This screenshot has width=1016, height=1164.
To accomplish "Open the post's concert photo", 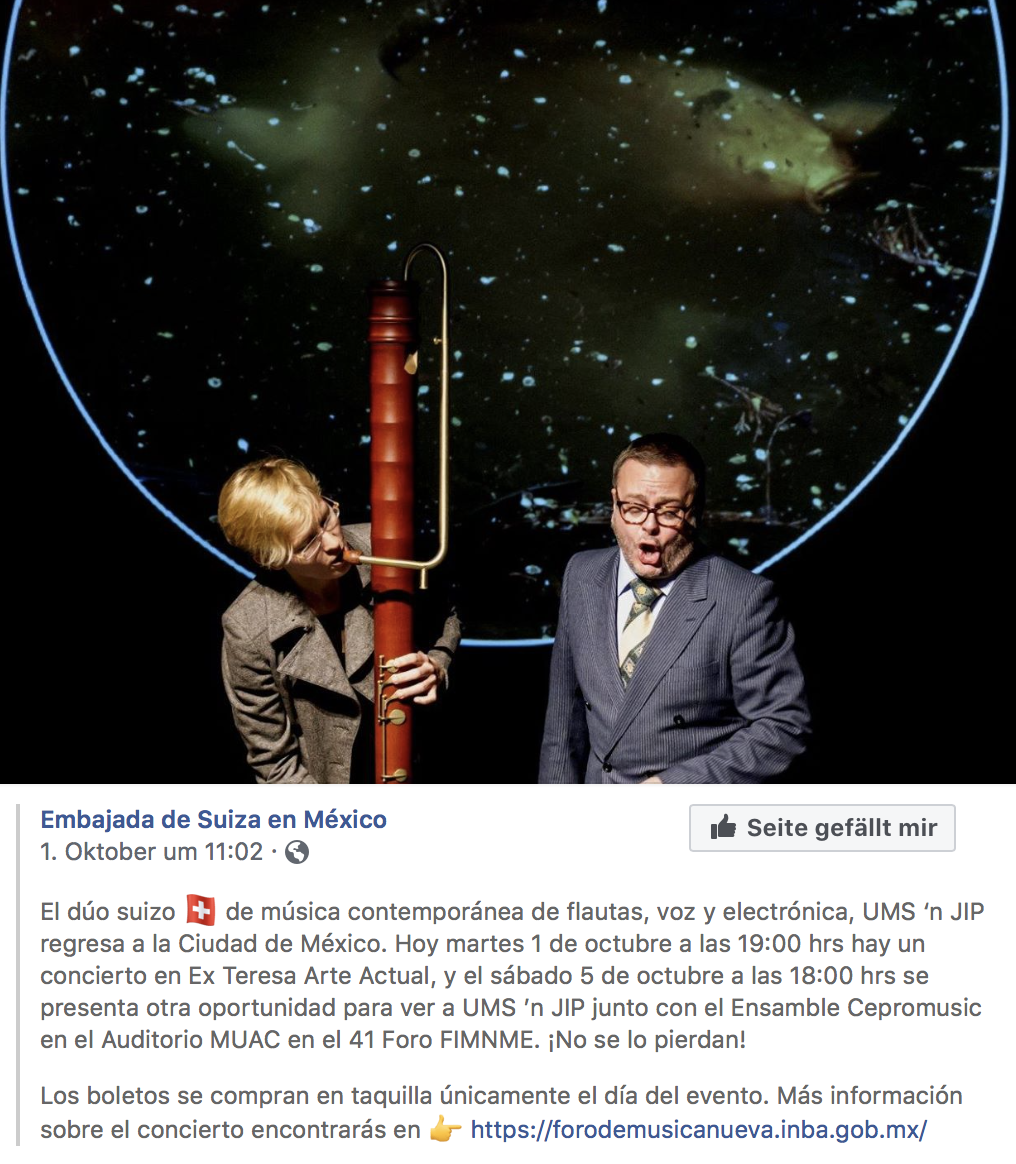I will click(508, 390).
